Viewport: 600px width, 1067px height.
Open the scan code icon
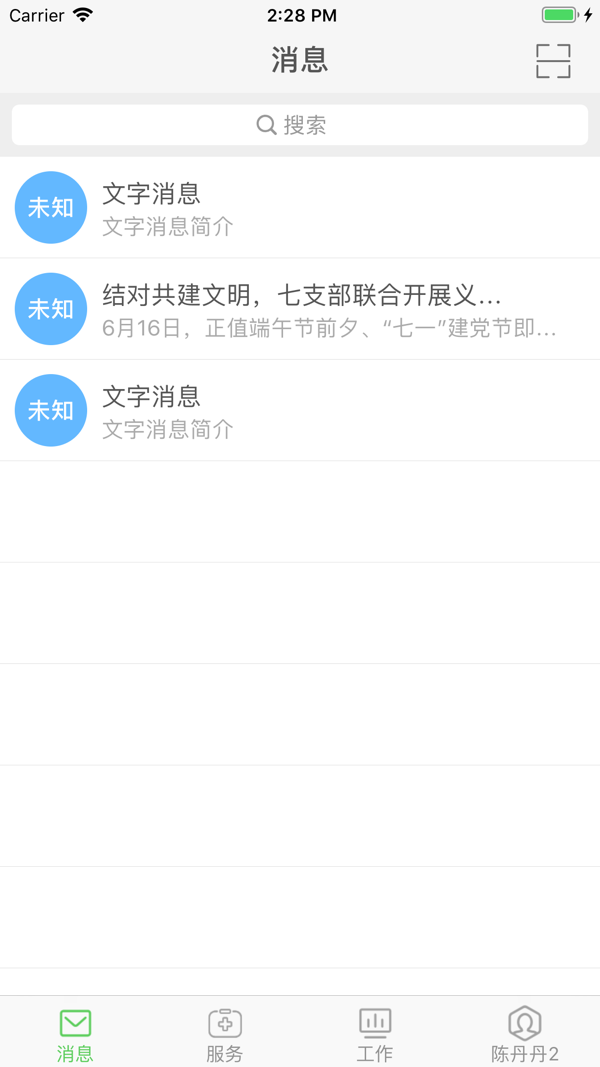coord(553,61)
